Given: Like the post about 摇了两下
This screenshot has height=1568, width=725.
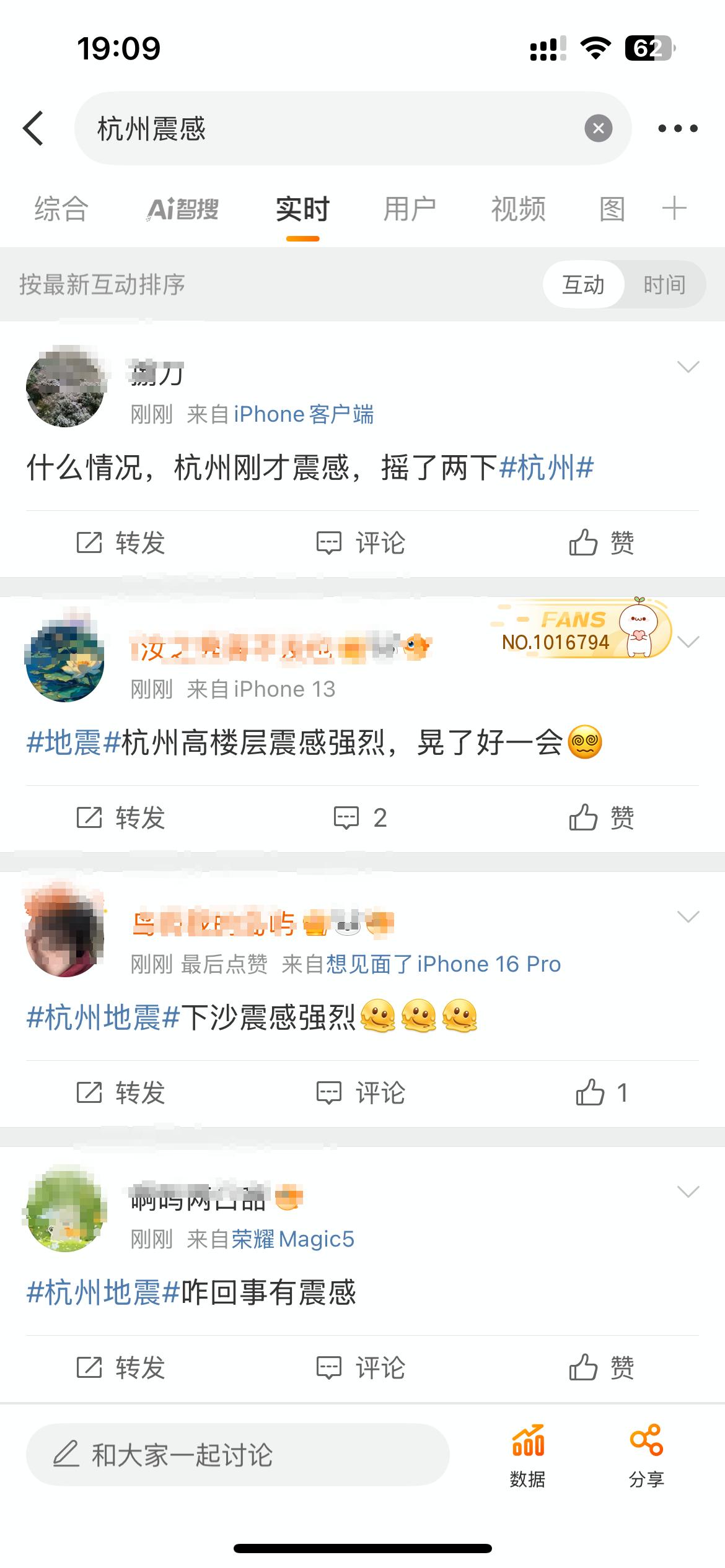Looking at the screenshot, I should coord(600,543).
